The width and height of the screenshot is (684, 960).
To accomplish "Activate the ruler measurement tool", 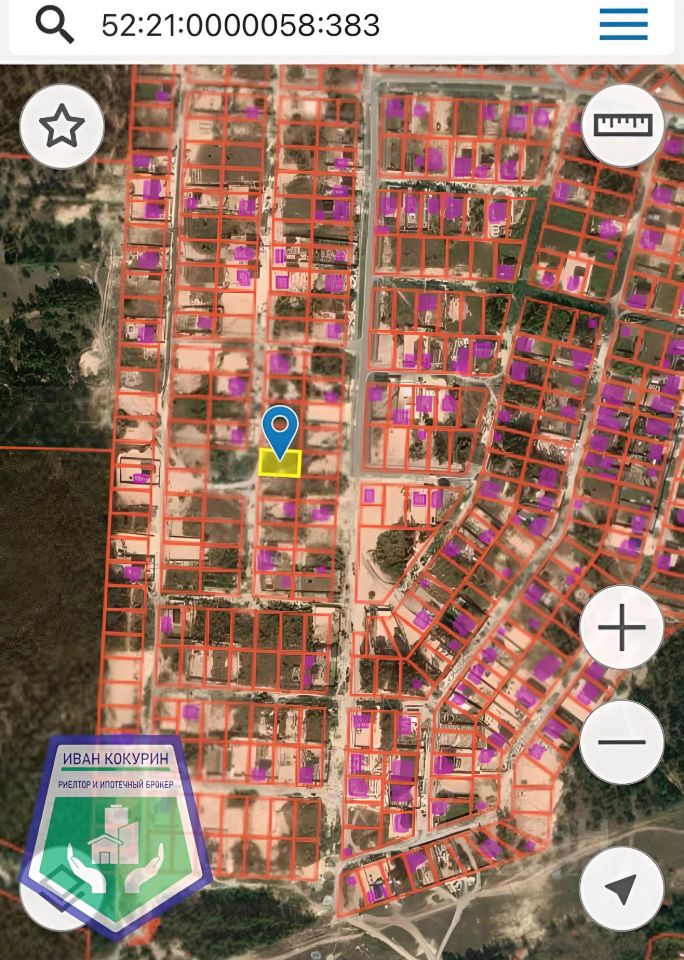I will point(622,124).
